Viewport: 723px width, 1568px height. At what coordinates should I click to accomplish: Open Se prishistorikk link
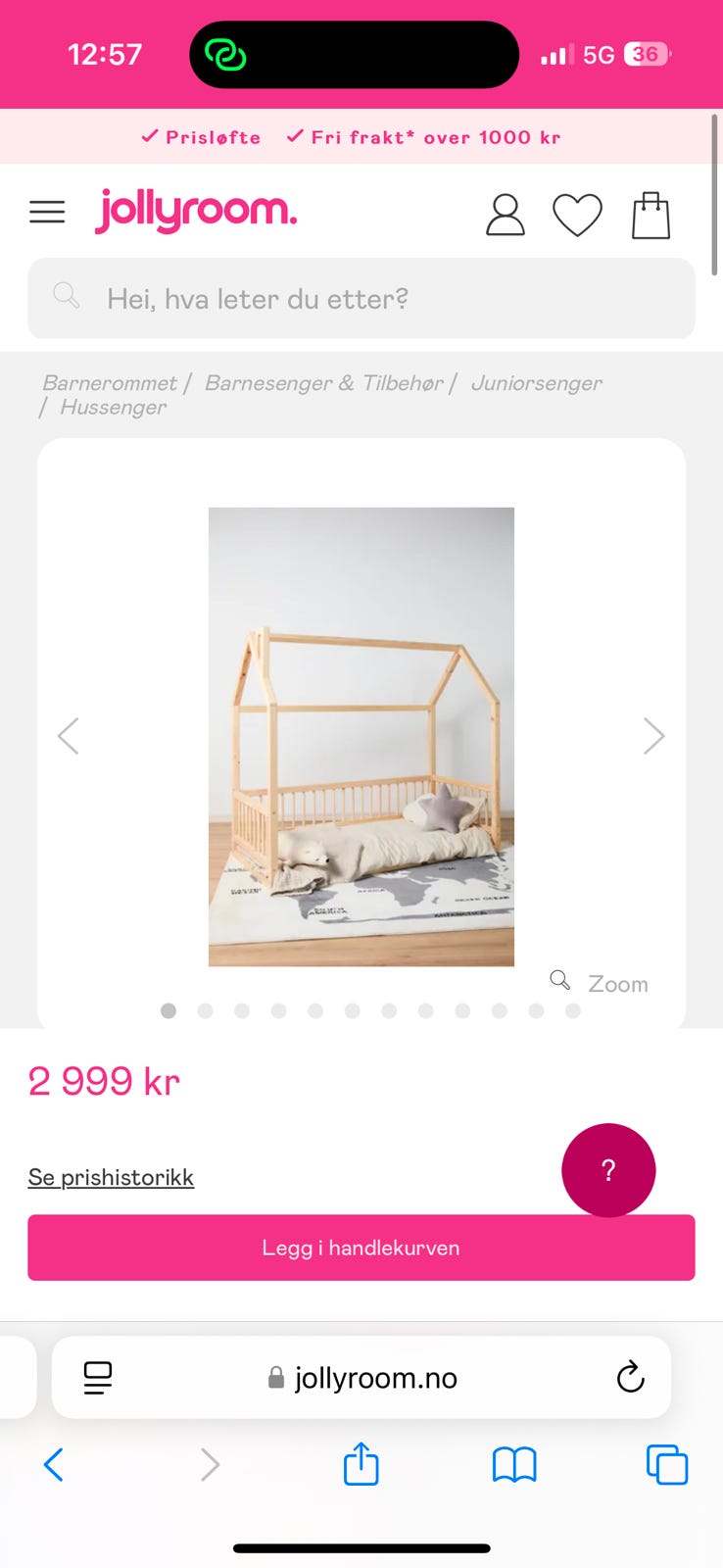pyautogui.click(x=111, y=1177)
